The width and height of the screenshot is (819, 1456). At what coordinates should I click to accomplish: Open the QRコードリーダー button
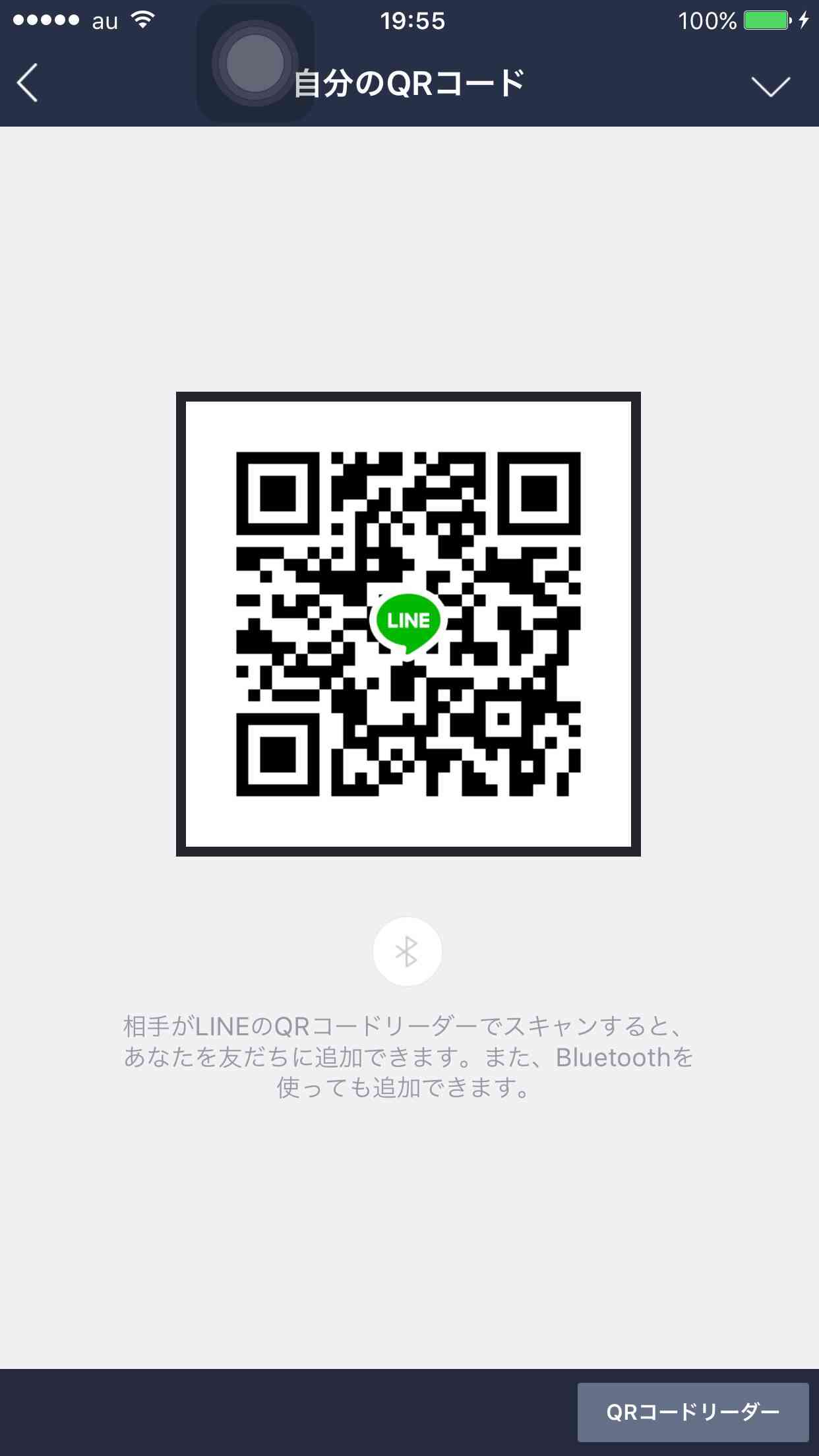(693, 1412)
